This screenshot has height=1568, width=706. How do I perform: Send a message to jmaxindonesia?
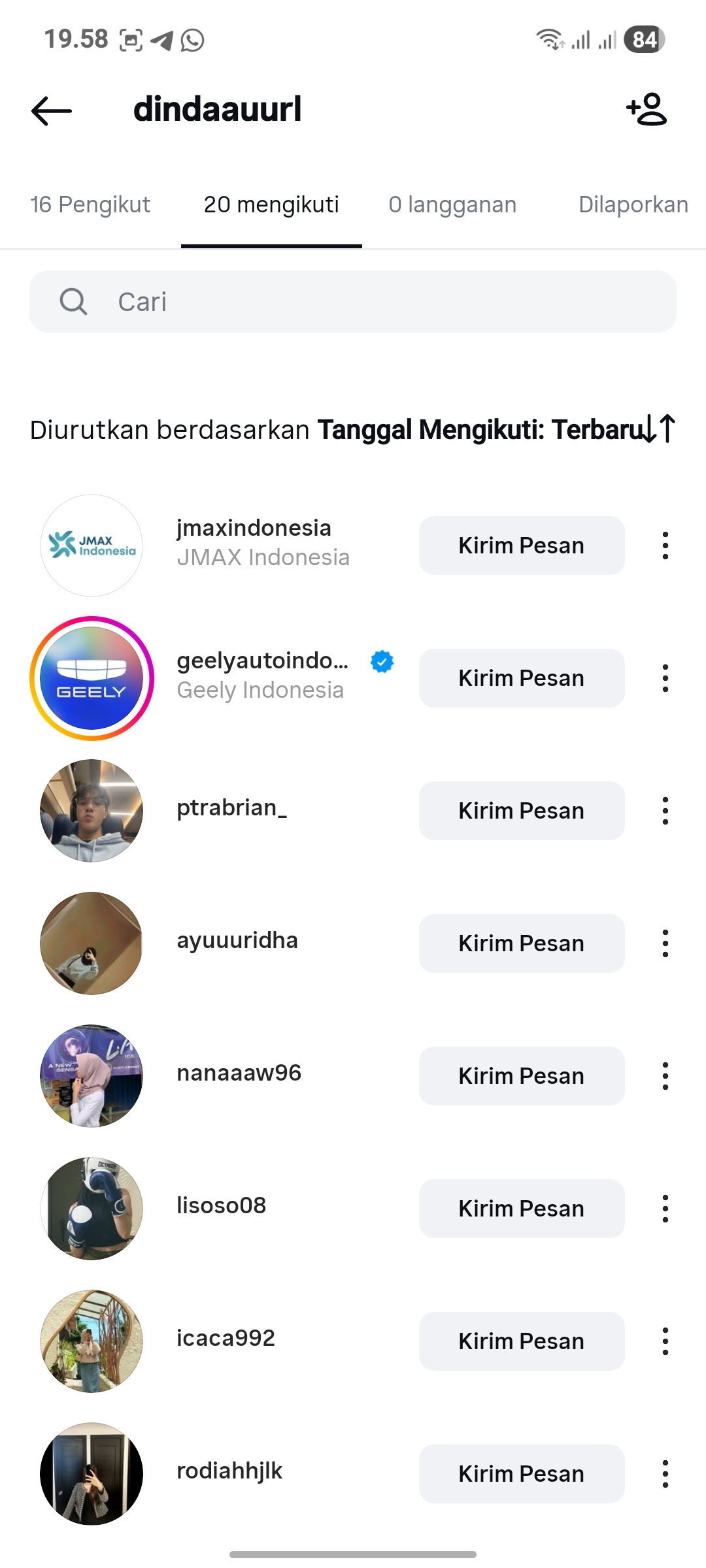pos(521,546)
